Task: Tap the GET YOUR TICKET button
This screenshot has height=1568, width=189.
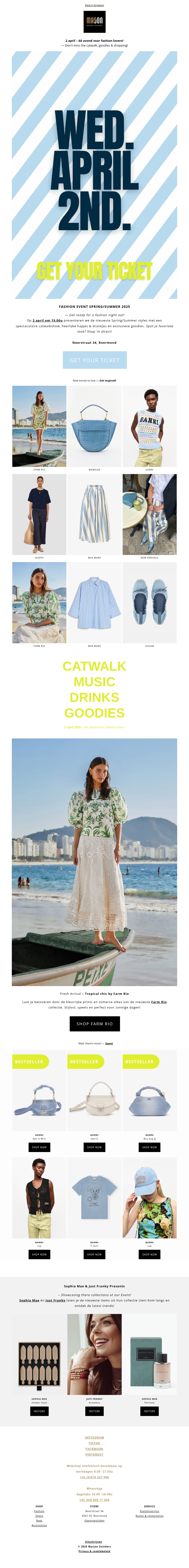Action: click(x=94, y=360)
